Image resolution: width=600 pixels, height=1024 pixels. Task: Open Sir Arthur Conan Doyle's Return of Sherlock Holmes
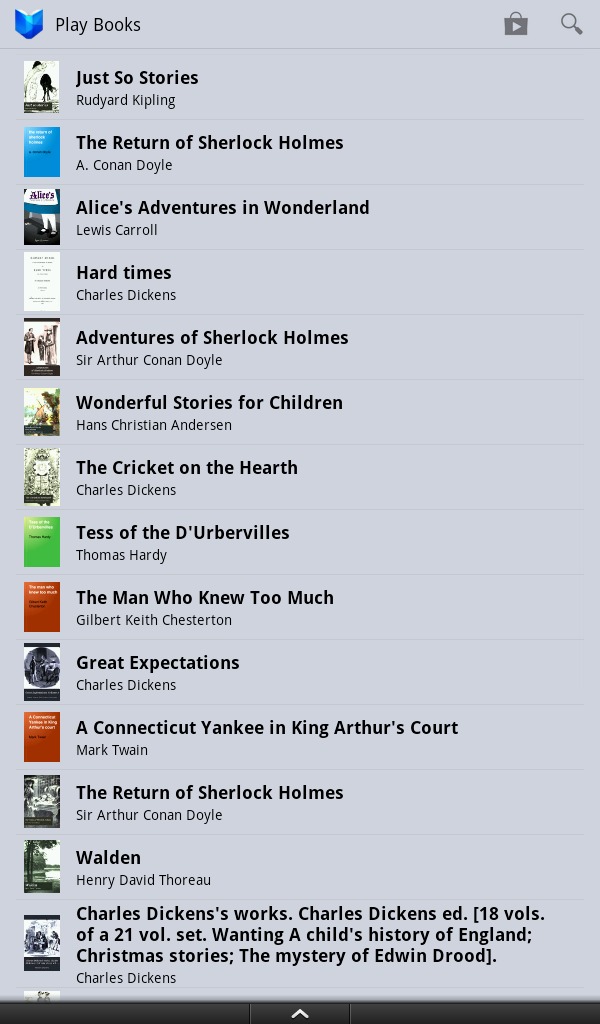tap(300, 802)
